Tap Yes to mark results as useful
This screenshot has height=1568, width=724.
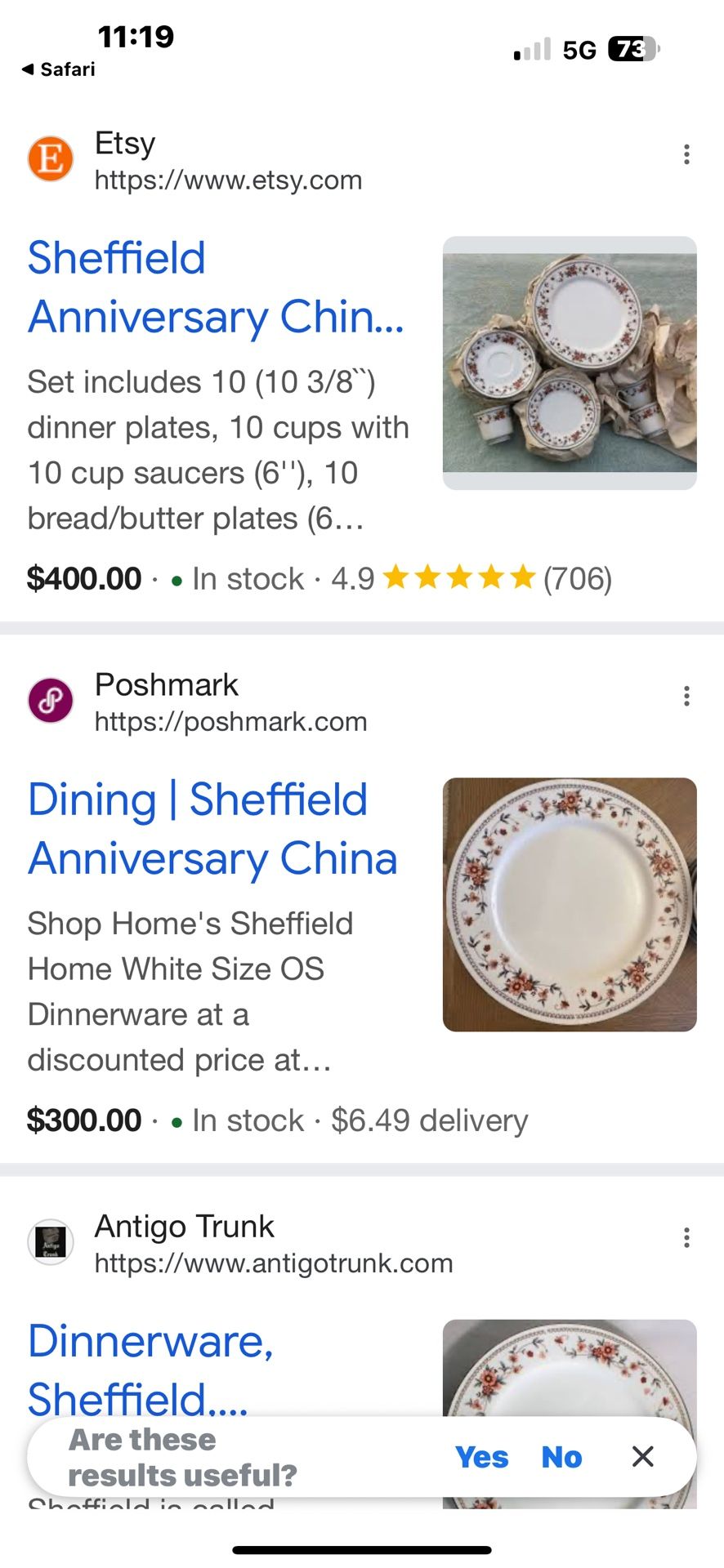pyautogui.click(x=483, y=1457)
